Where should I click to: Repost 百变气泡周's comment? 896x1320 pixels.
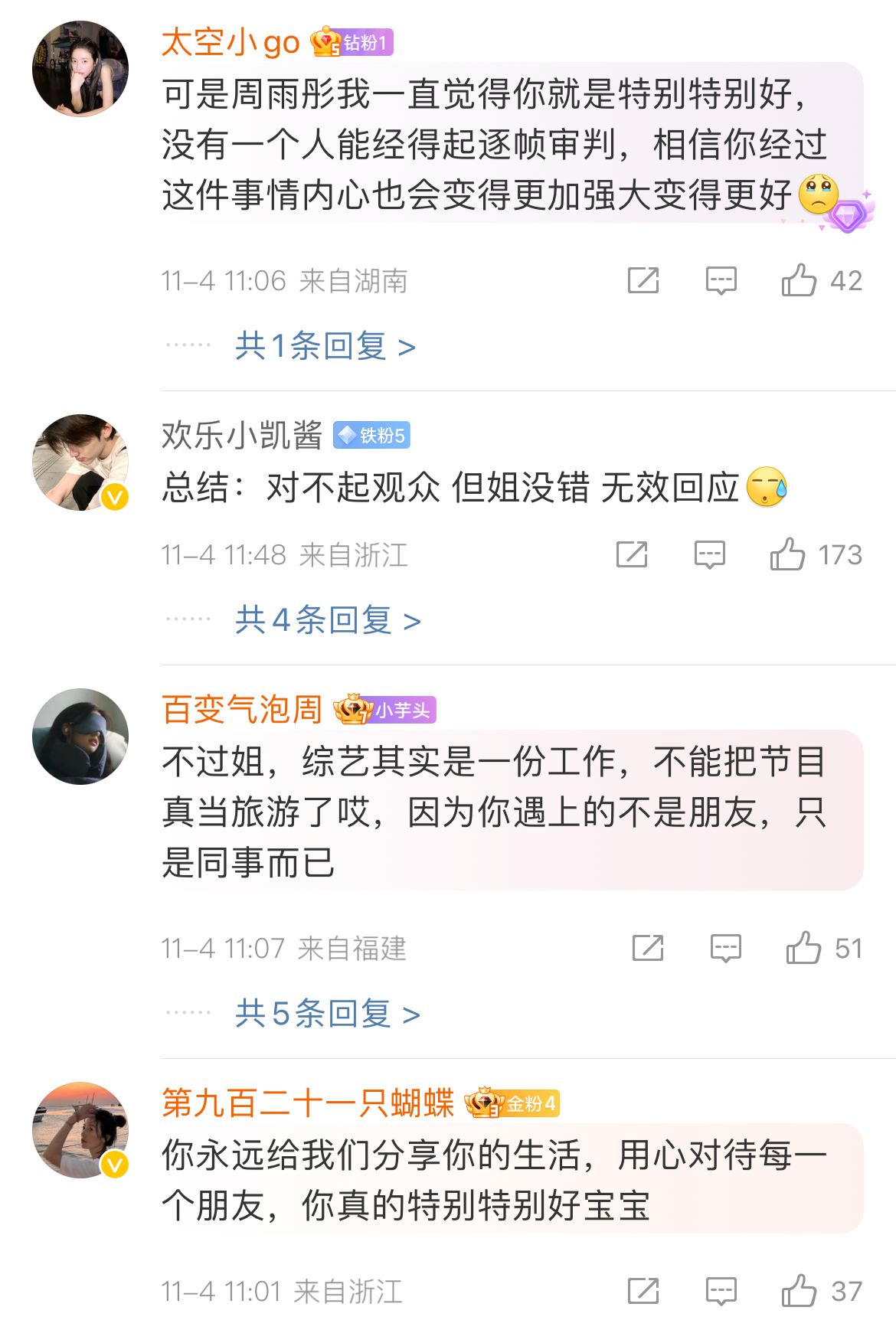[x=648, y=948]
